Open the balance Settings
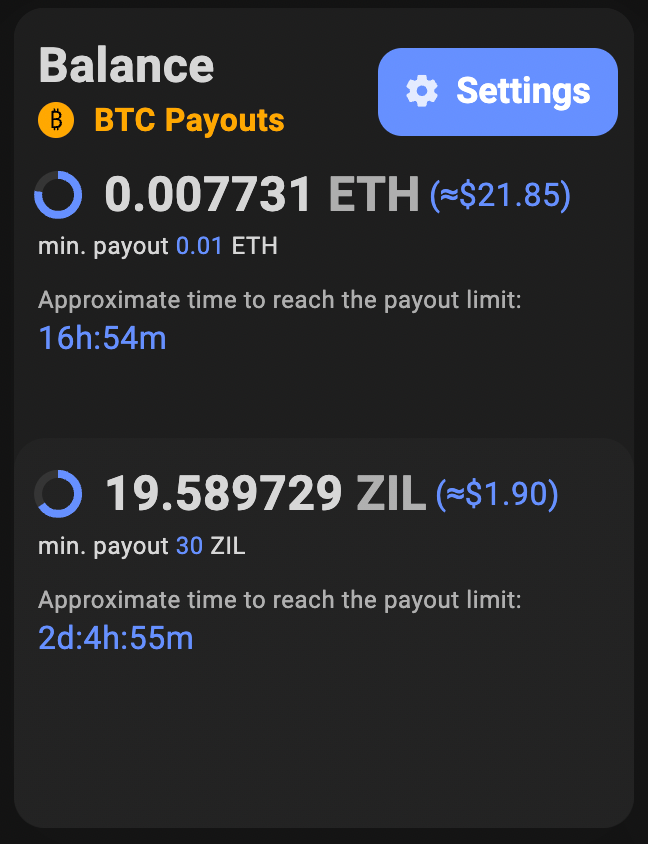 498,92
